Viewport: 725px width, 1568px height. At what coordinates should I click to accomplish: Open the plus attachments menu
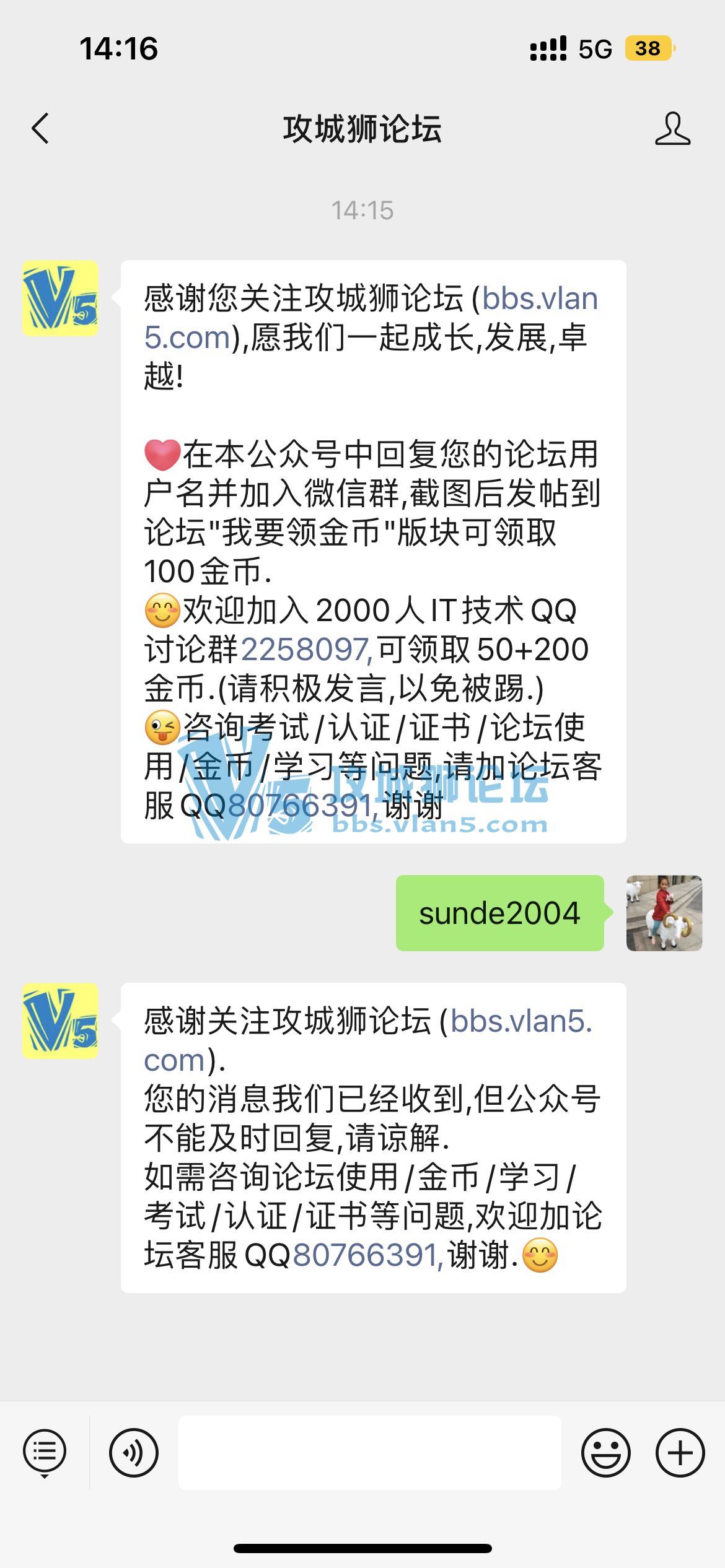pos(680,1452)
